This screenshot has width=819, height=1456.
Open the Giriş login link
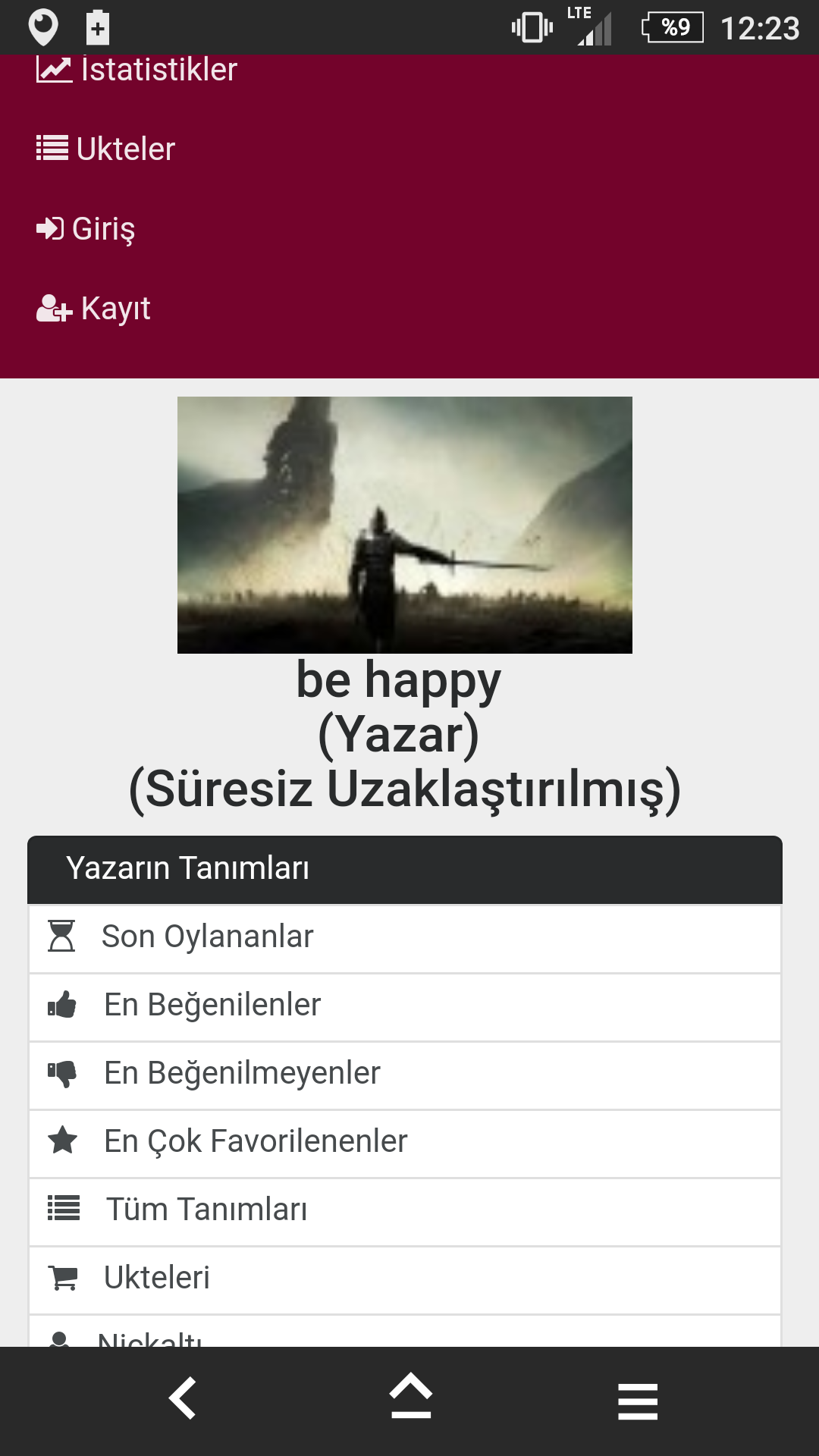click(86, 228)
